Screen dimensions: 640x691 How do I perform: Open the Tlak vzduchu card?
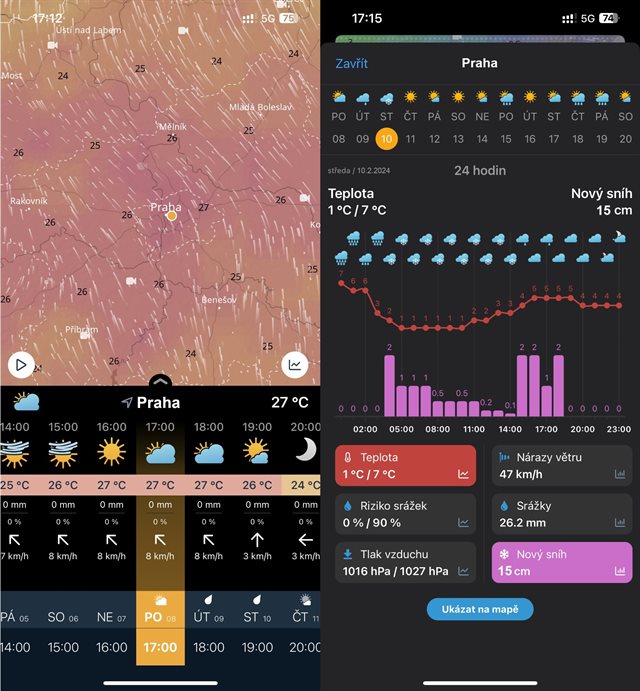406,562
